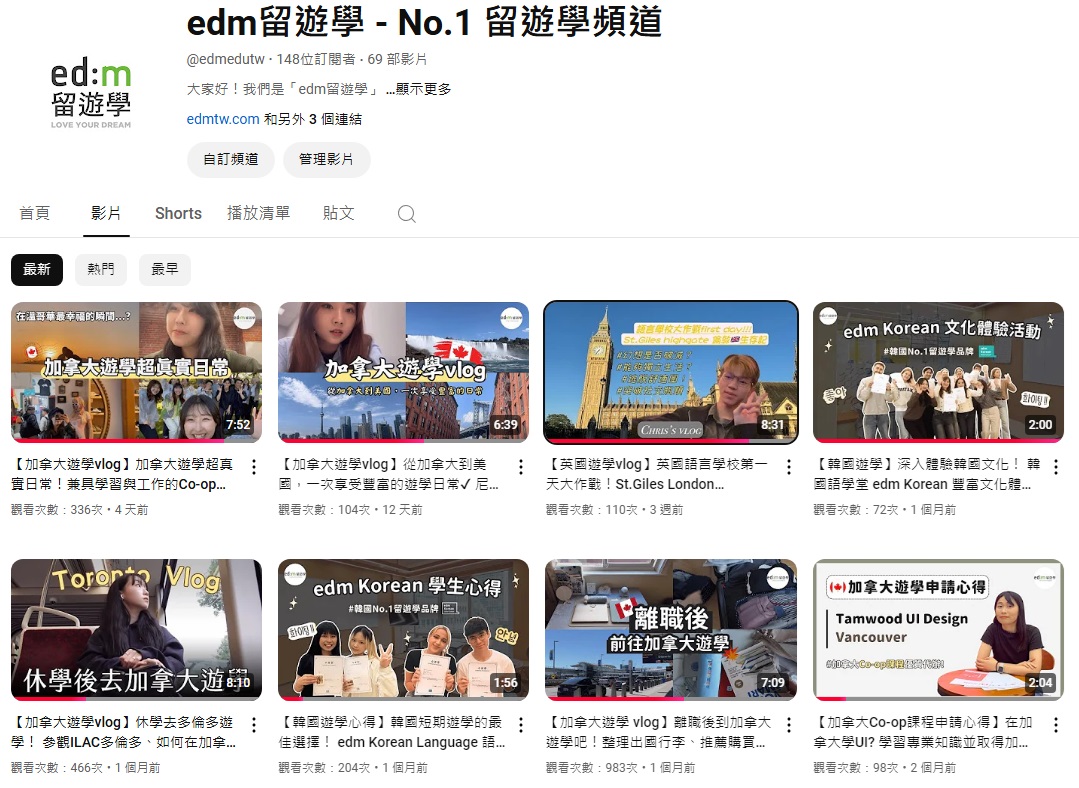The height and width of the screenshot is (788, 1079).
Task: Open more options for 韓國短期遊學 video
Action: pos(521,725)
